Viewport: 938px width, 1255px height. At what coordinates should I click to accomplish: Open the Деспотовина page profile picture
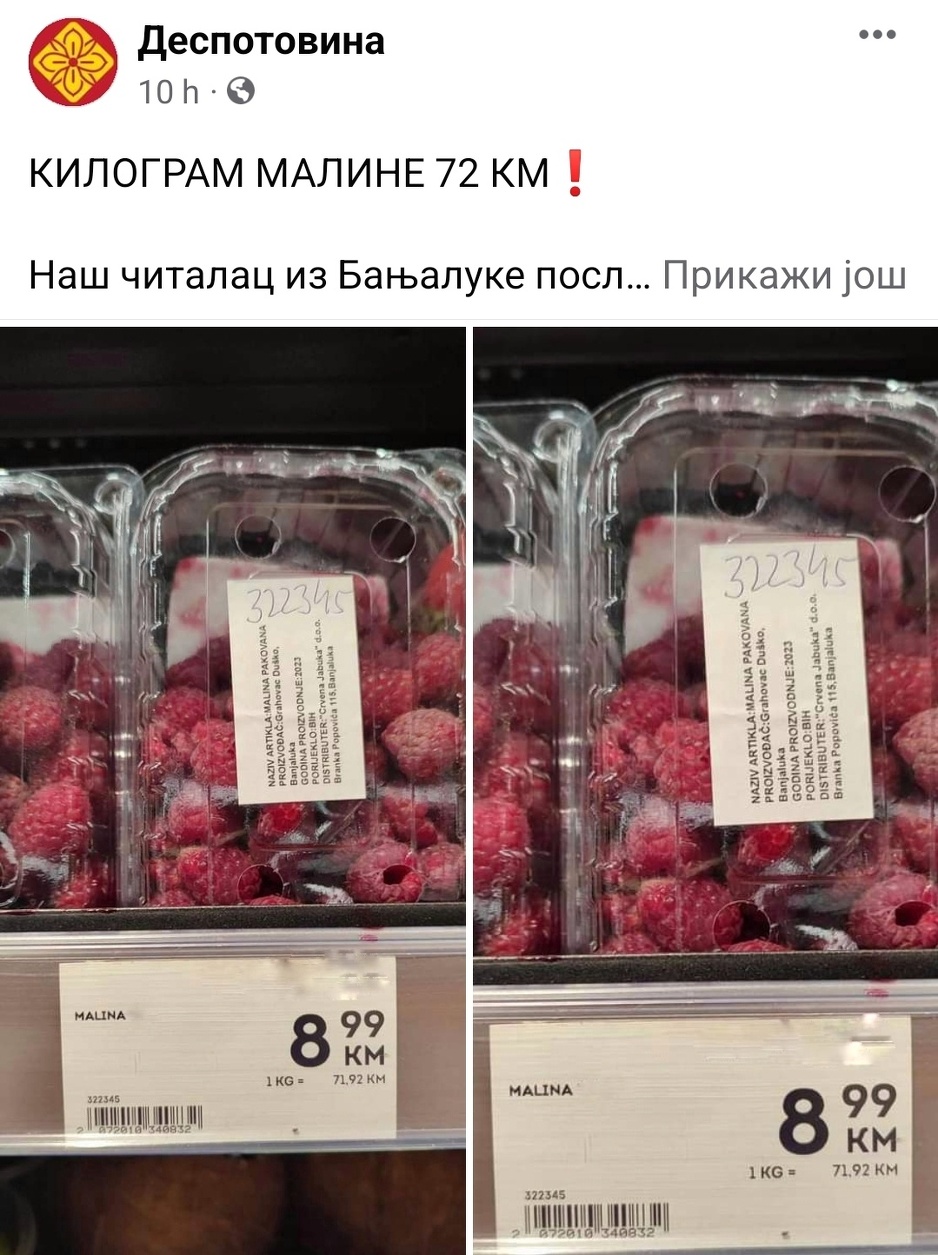[72, 62]
